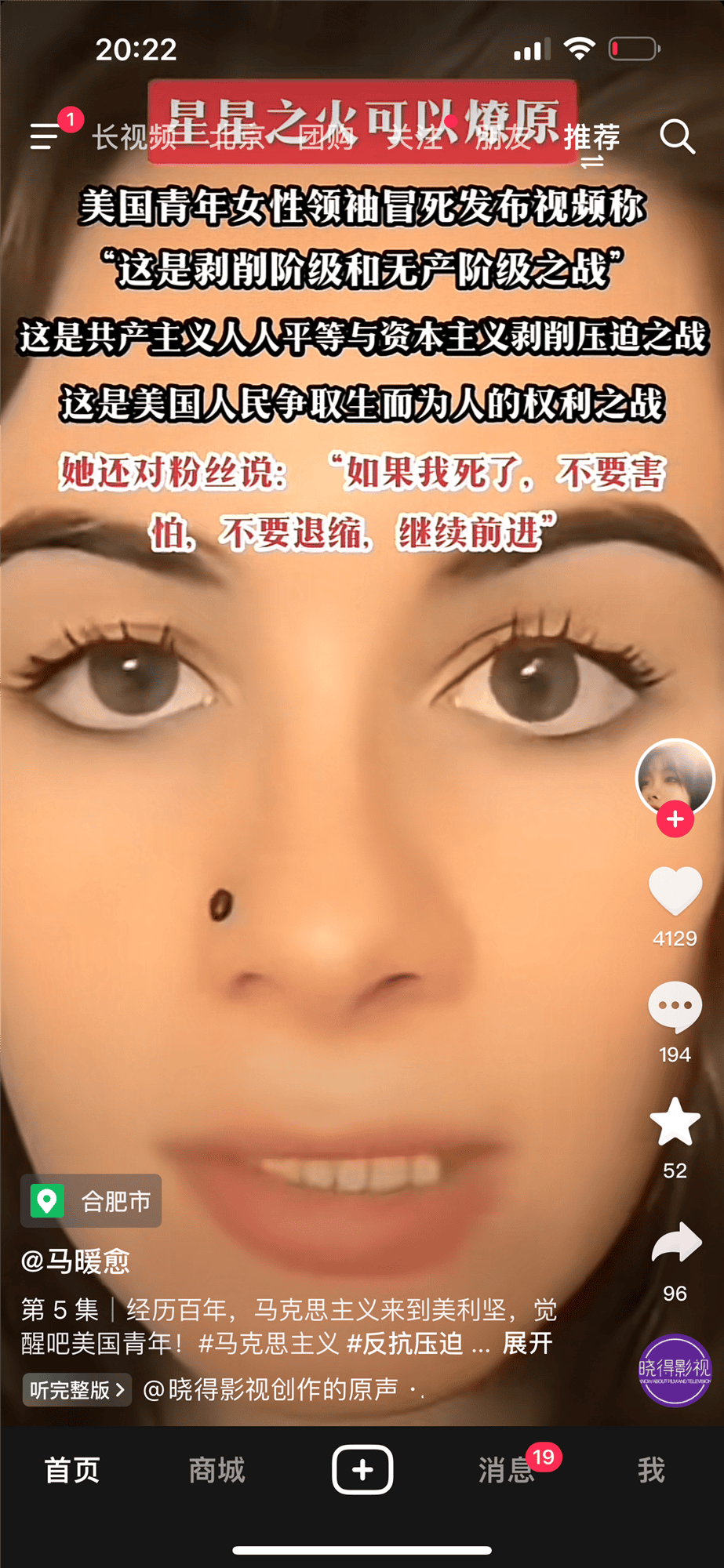
Task: Add video to favorites star
Action: [675, 1122]
